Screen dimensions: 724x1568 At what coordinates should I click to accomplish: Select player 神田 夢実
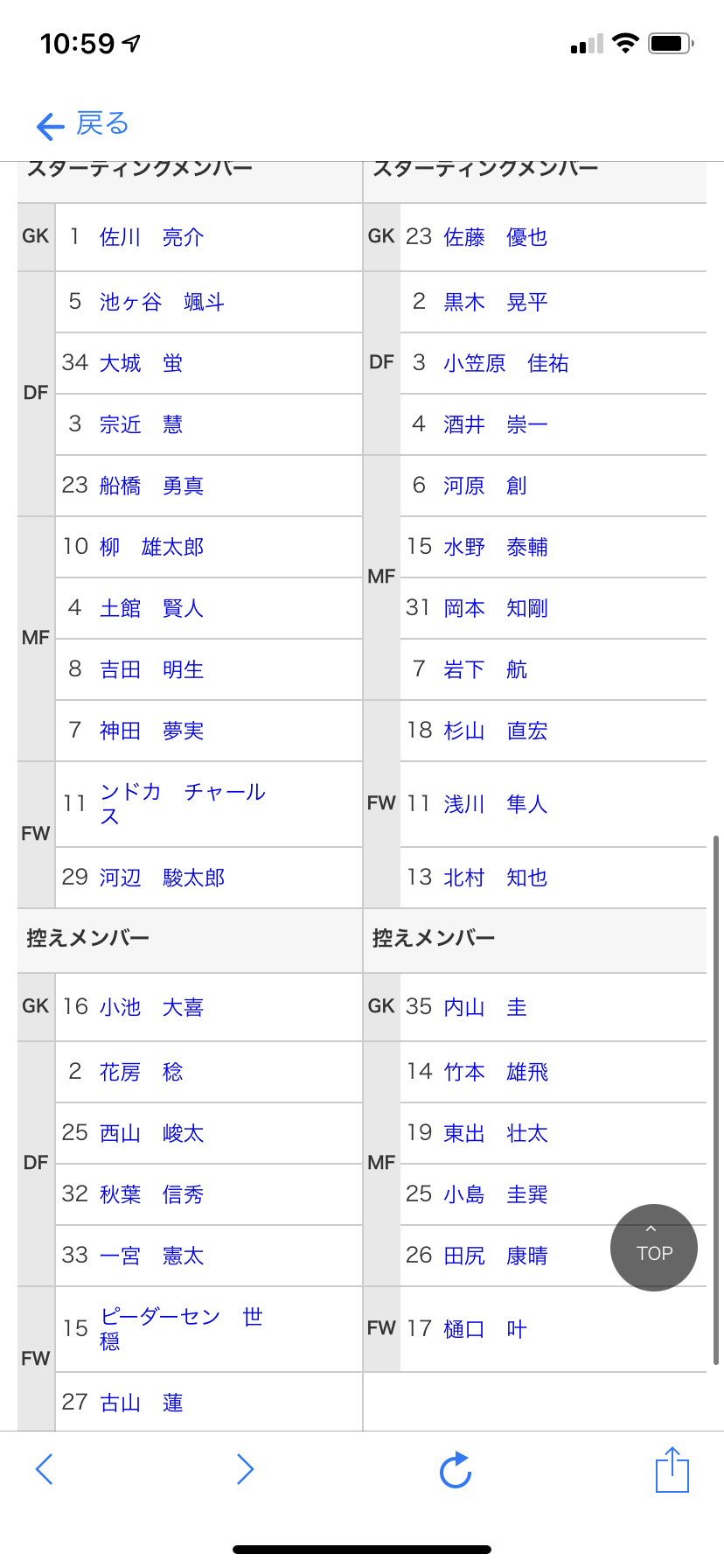152,731
